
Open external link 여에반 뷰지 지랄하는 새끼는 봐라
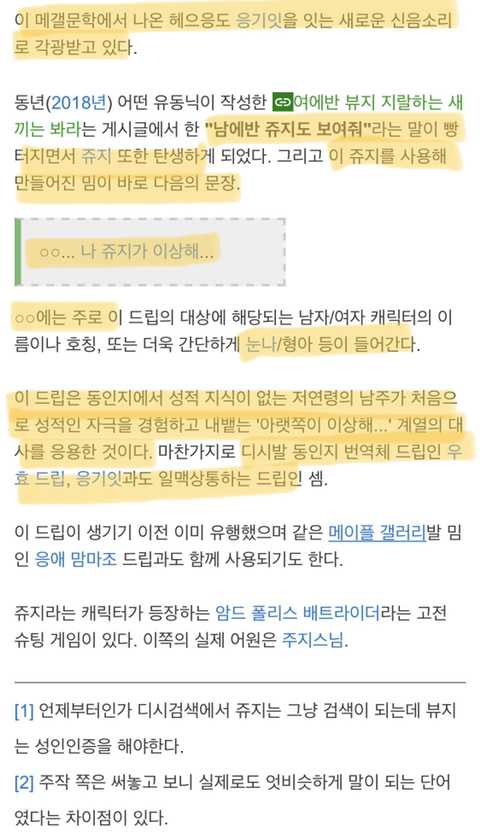(x=238, y=115)
